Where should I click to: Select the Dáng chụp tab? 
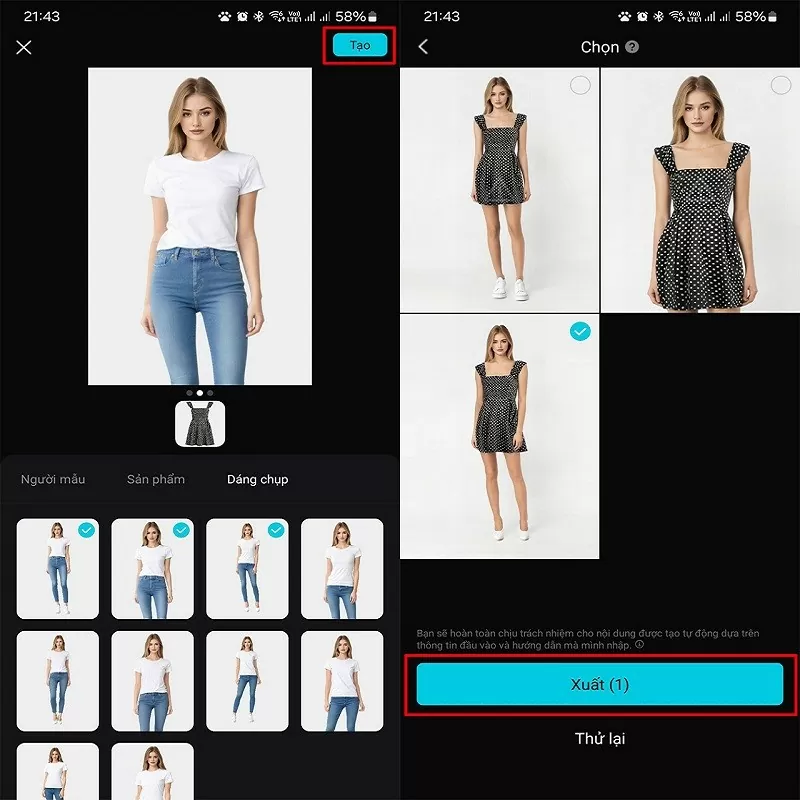[257, 479]
